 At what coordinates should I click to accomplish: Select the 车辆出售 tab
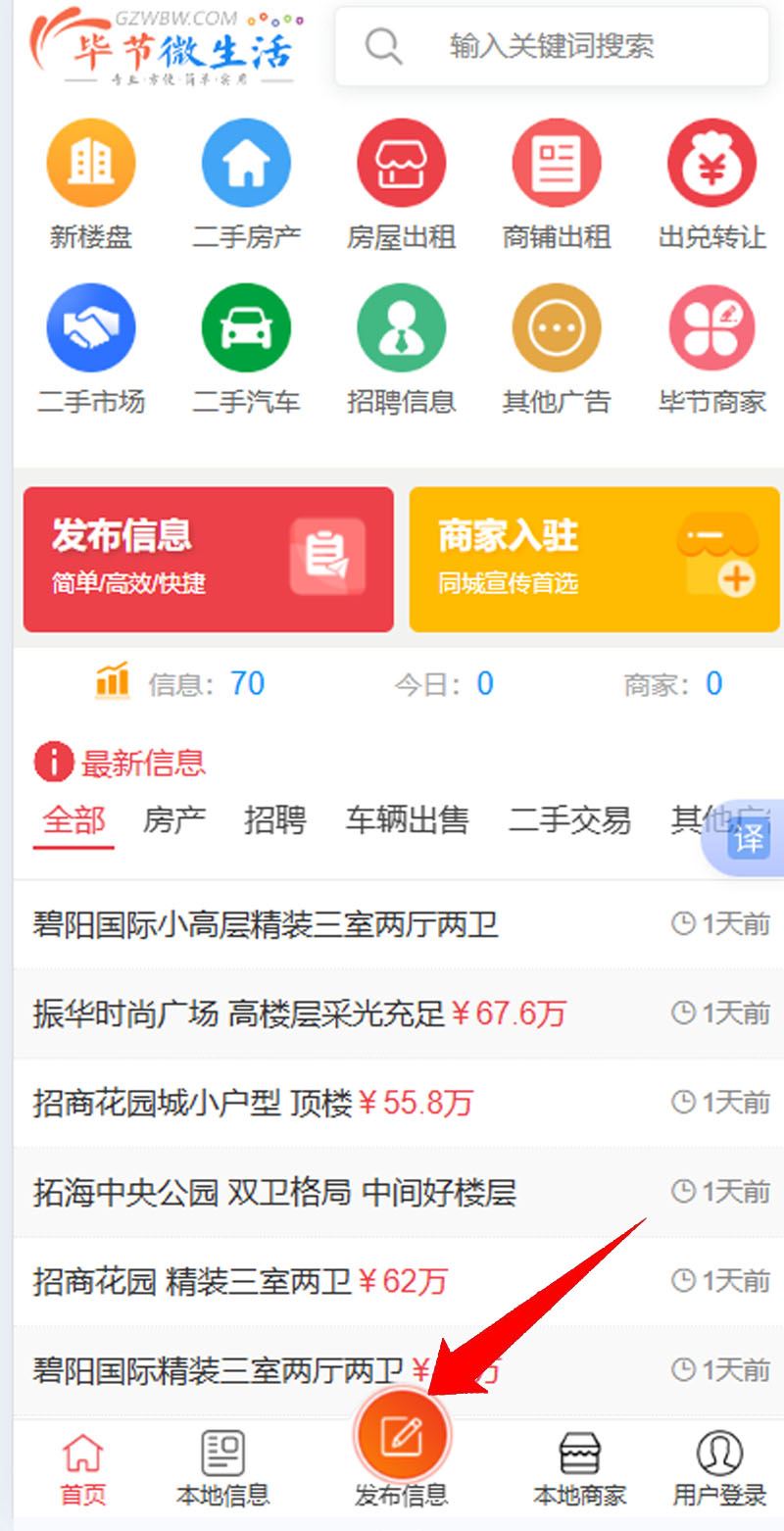pyautogui.click(x=407, y=820)
